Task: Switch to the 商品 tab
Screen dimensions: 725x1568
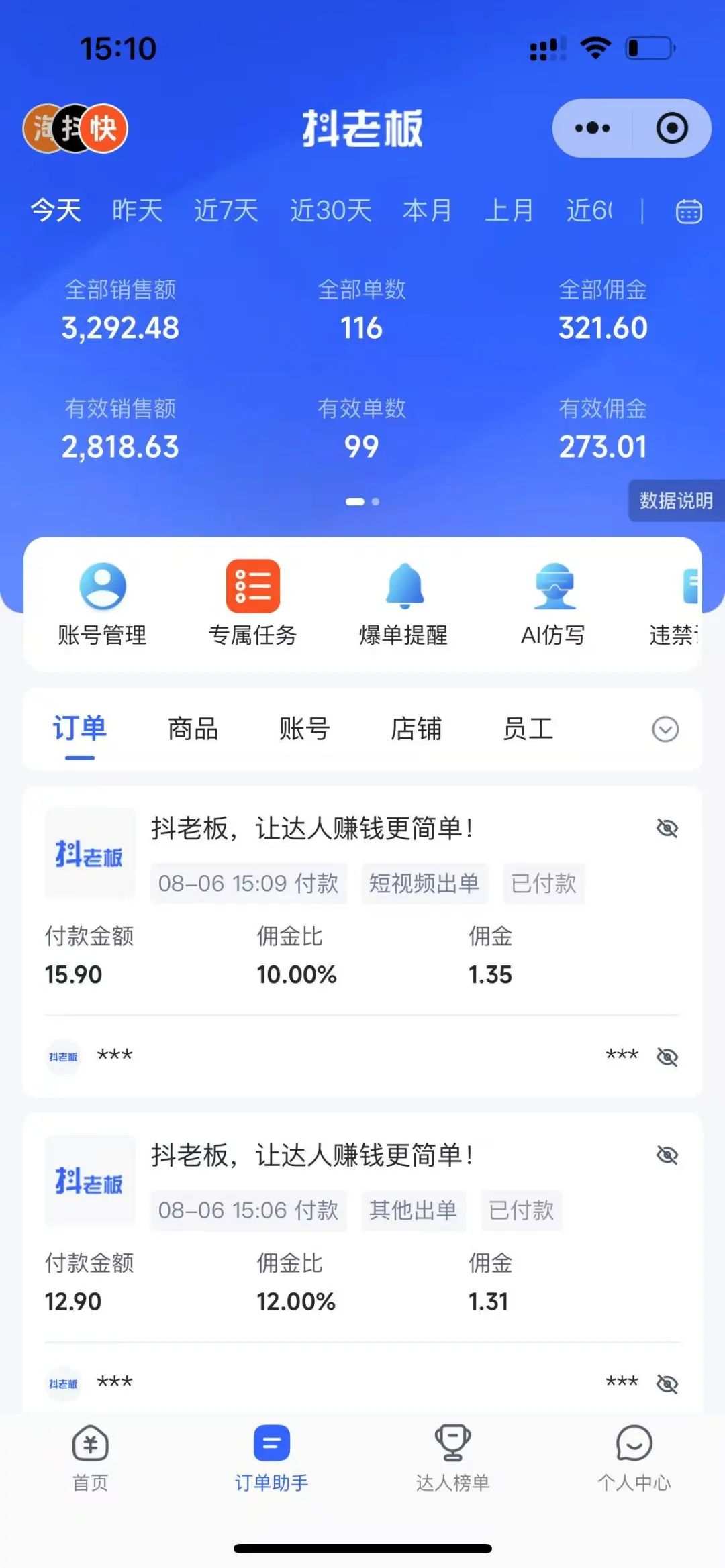Action: click(x=193, y=729)
